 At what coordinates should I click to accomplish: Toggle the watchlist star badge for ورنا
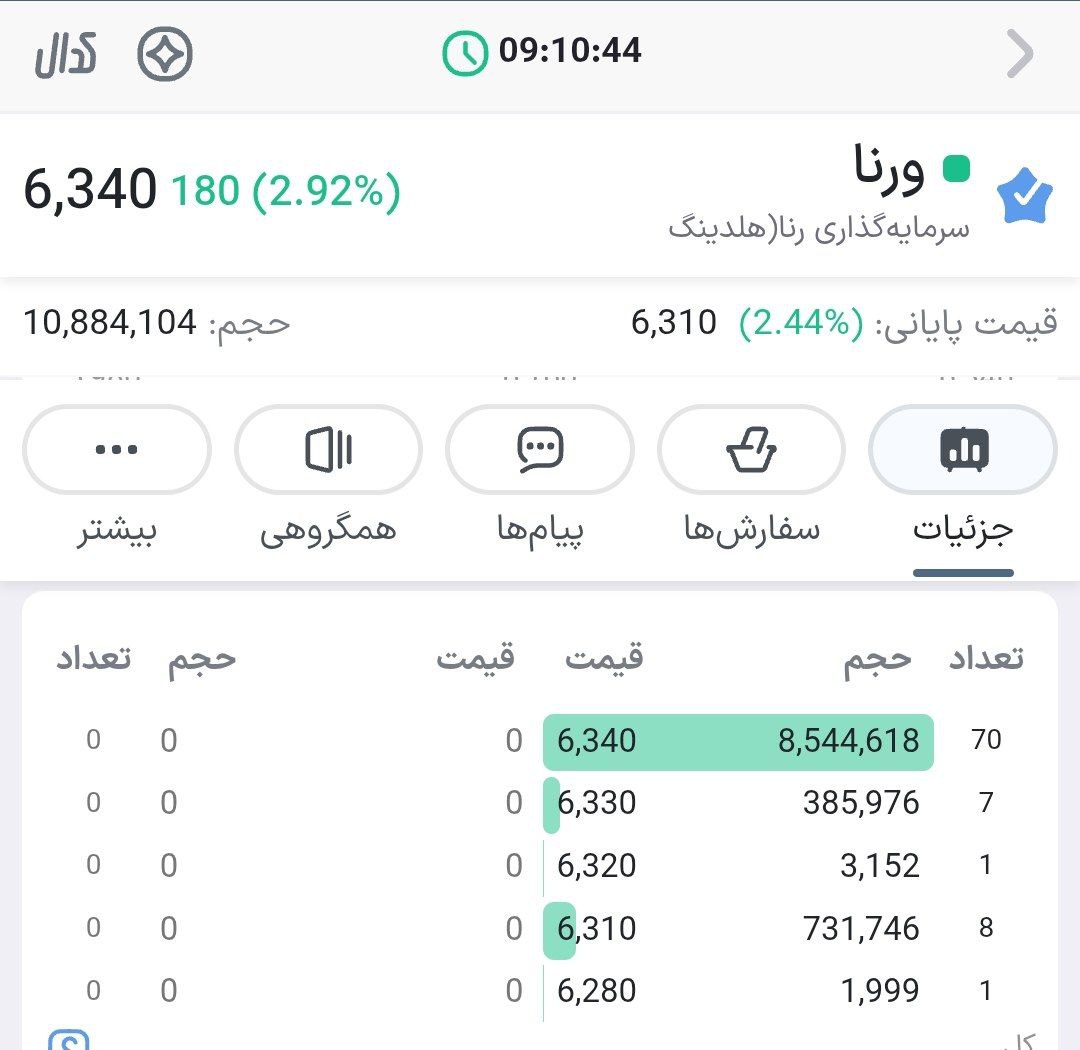click(x=1025, y=195)
